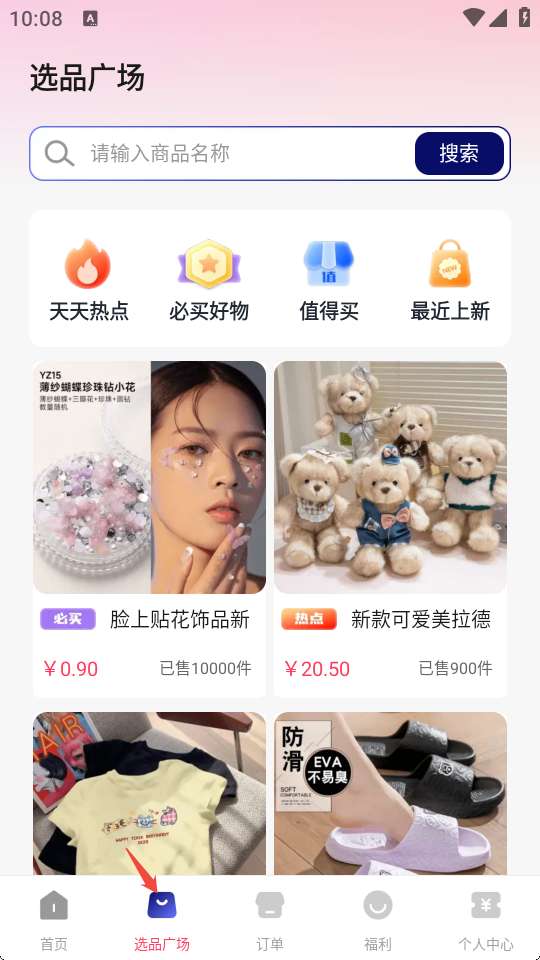Tap the 搜索 button
This screenshot has width=540, height=960.
[x=459, y=153]
